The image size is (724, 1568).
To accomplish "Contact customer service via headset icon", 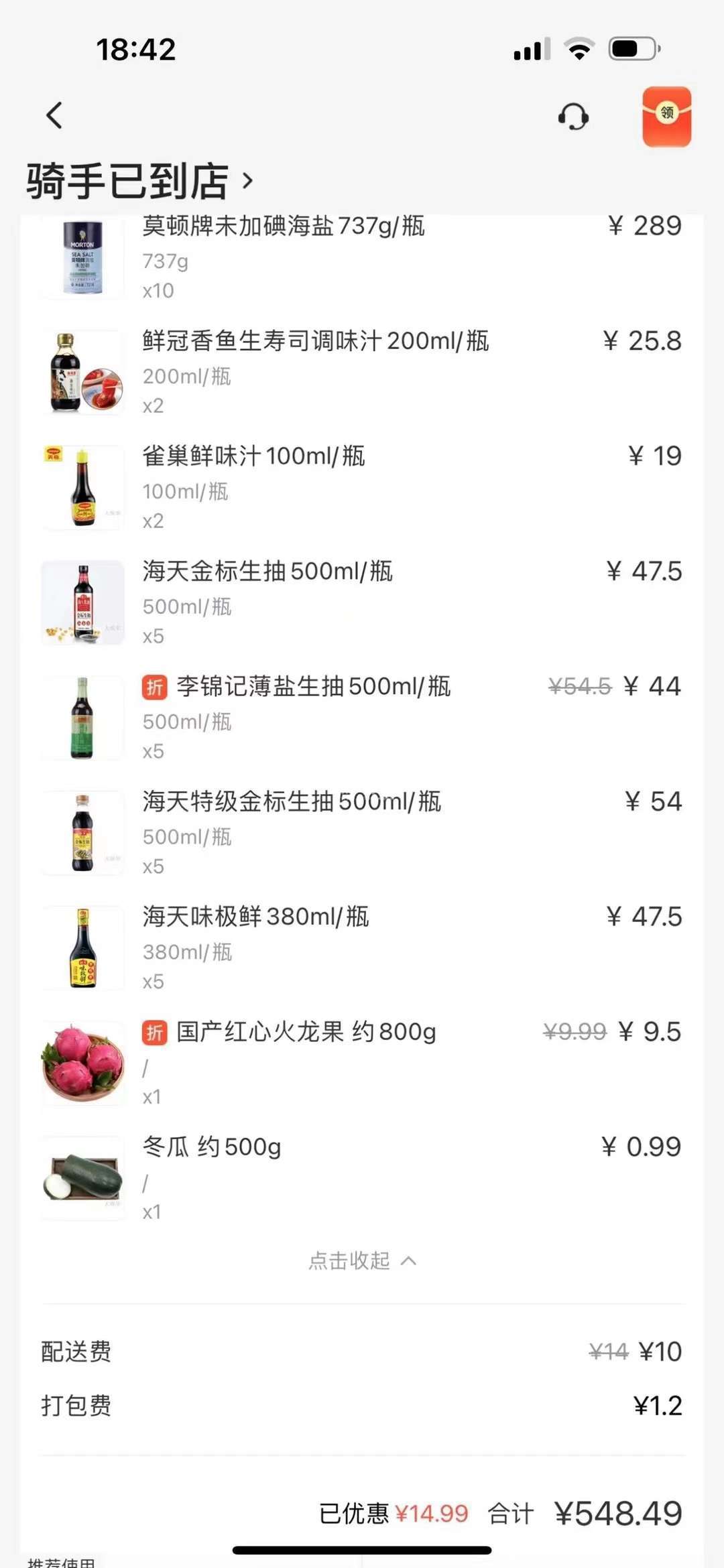I will [573, 117].
